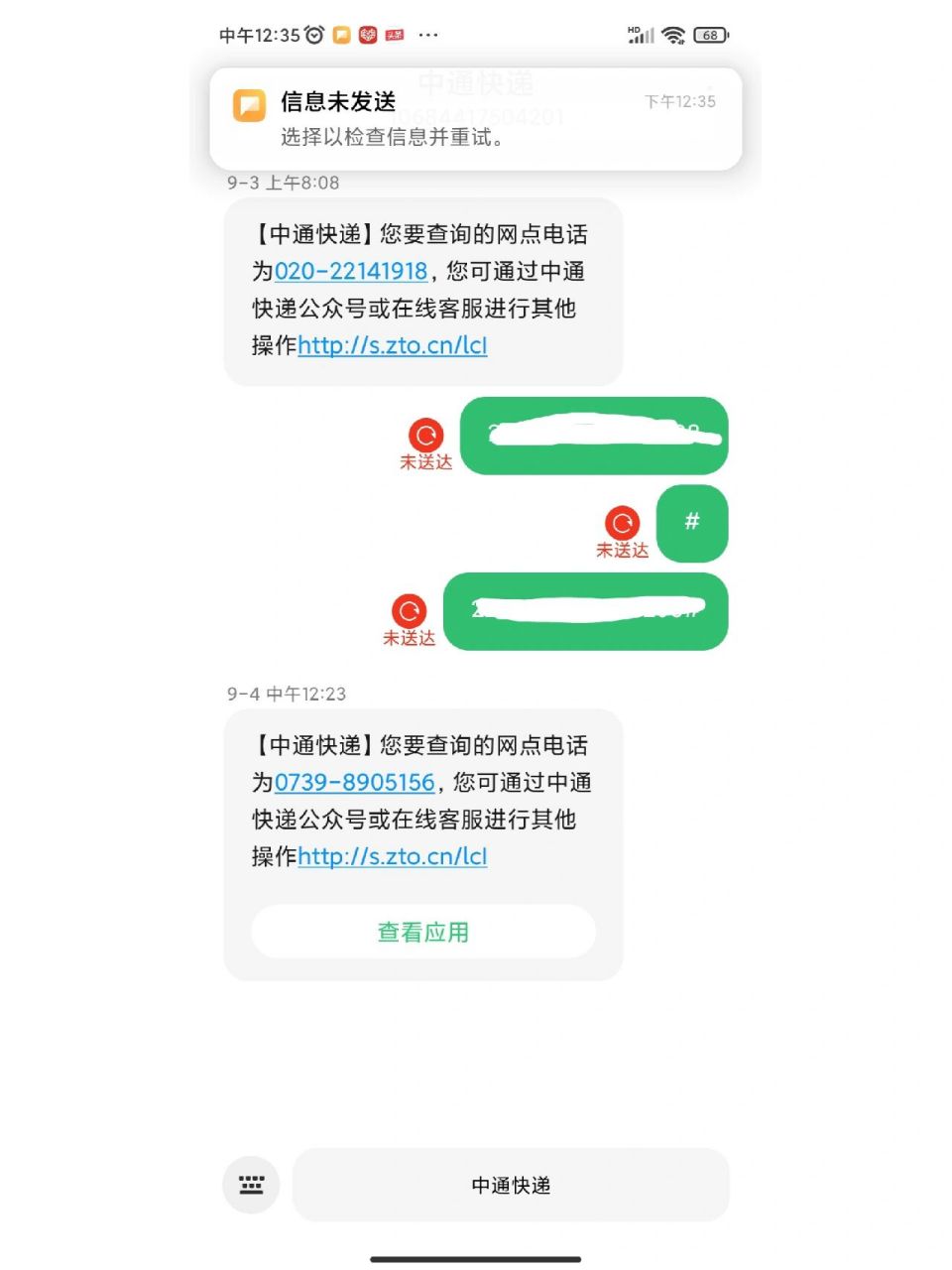Dial phone number 0739-8905156
This screenshot has height=1270, width=952.
354,782
